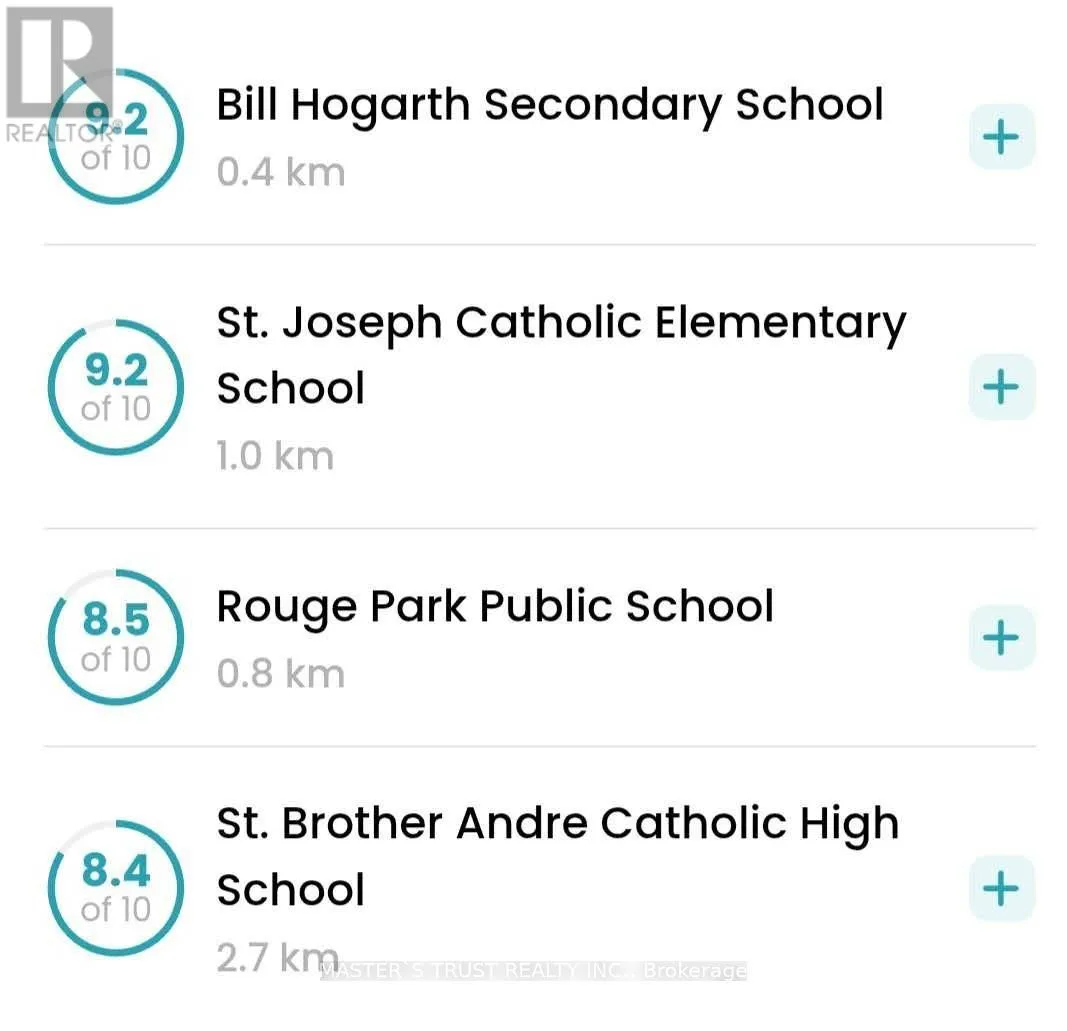This screenshot has width=1067, height=1031.
Task: Open the Bill Hogarth Secondary School row
Action: 540,137
